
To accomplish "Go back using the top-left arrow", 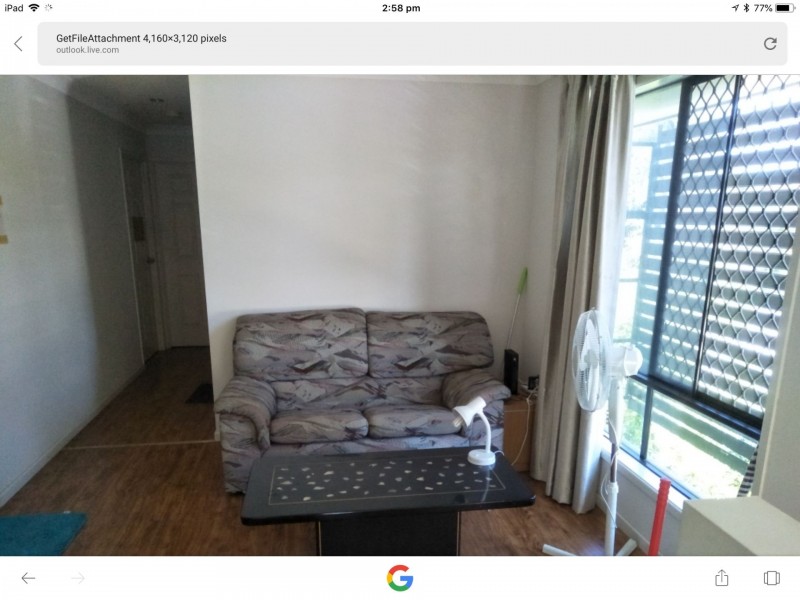I will click(x=18, y=44).
